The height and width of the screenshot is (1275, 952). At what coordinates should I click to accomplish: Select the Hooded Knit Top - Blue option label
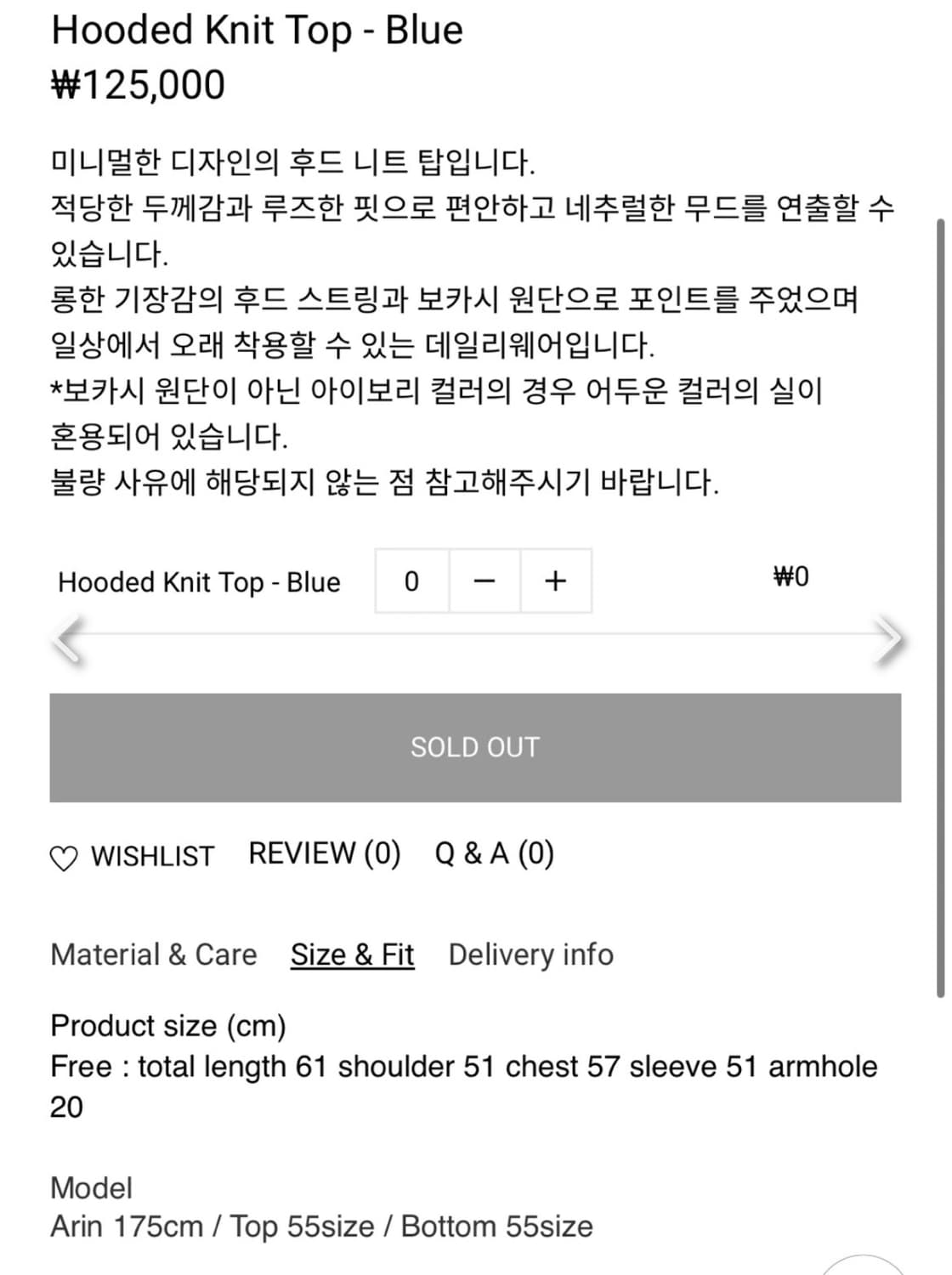click(199, 582)
